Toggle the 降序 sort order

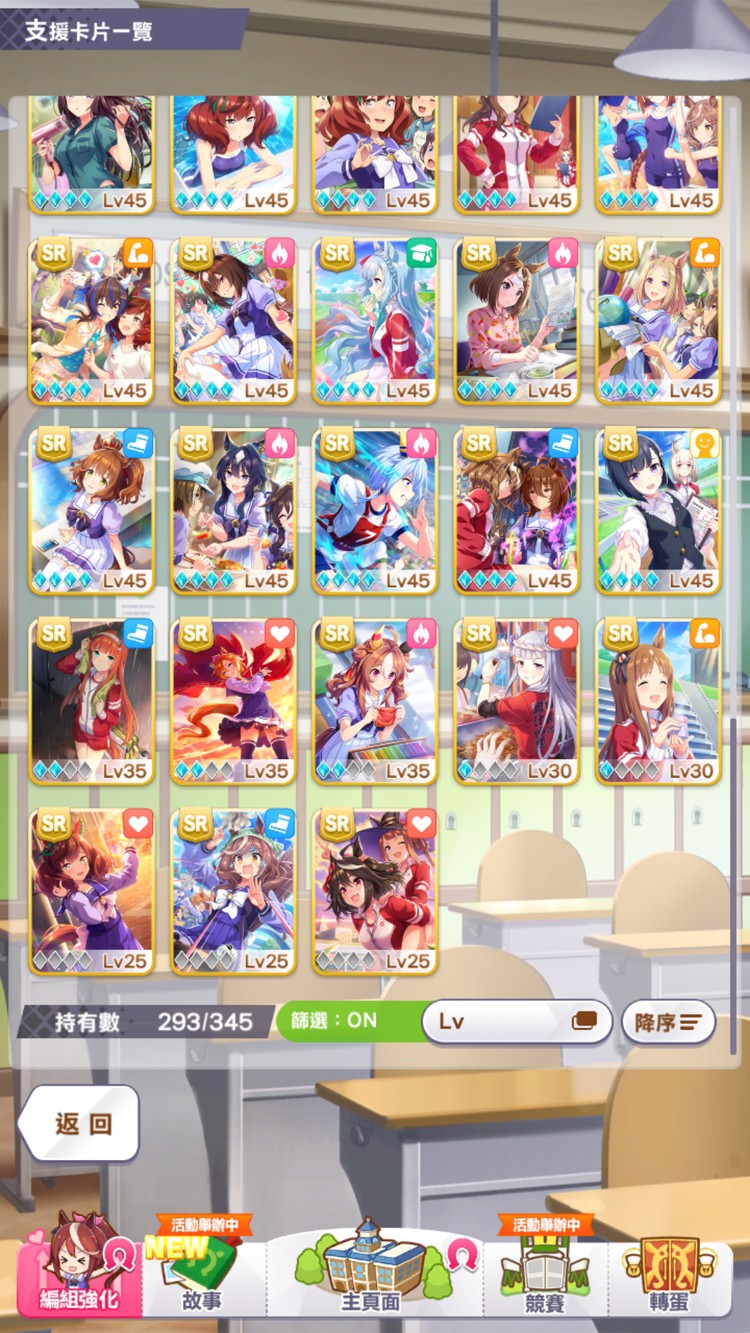click(x=668, y=1022)
